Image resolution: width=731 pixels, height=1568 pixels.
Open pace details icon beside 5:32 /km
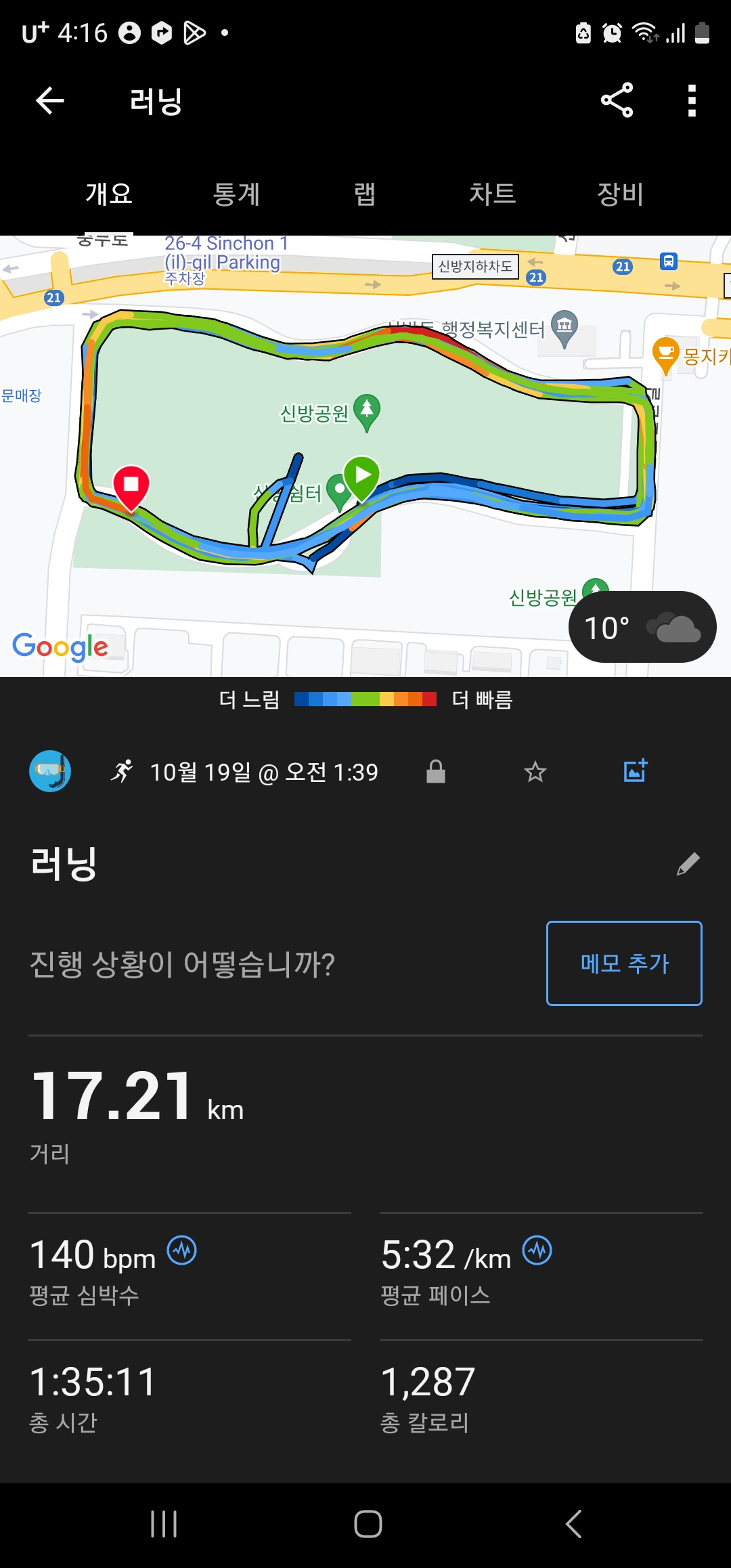click(537, 1250)
